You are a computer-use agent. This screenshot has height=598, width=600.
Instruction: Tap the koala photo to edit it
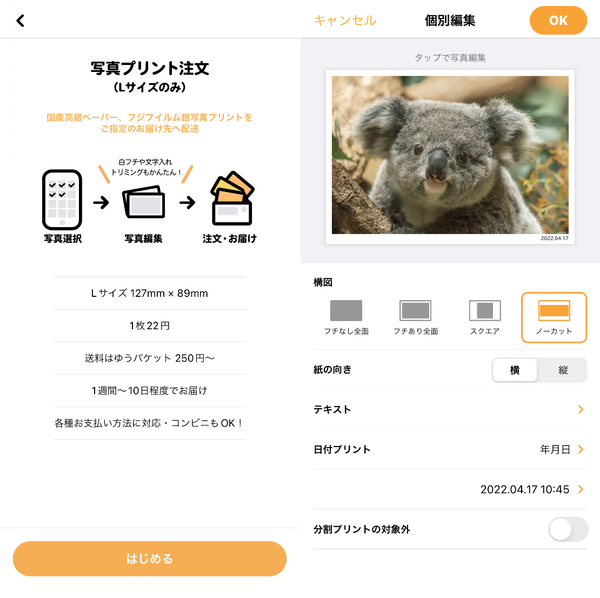(x=450, y=156)
